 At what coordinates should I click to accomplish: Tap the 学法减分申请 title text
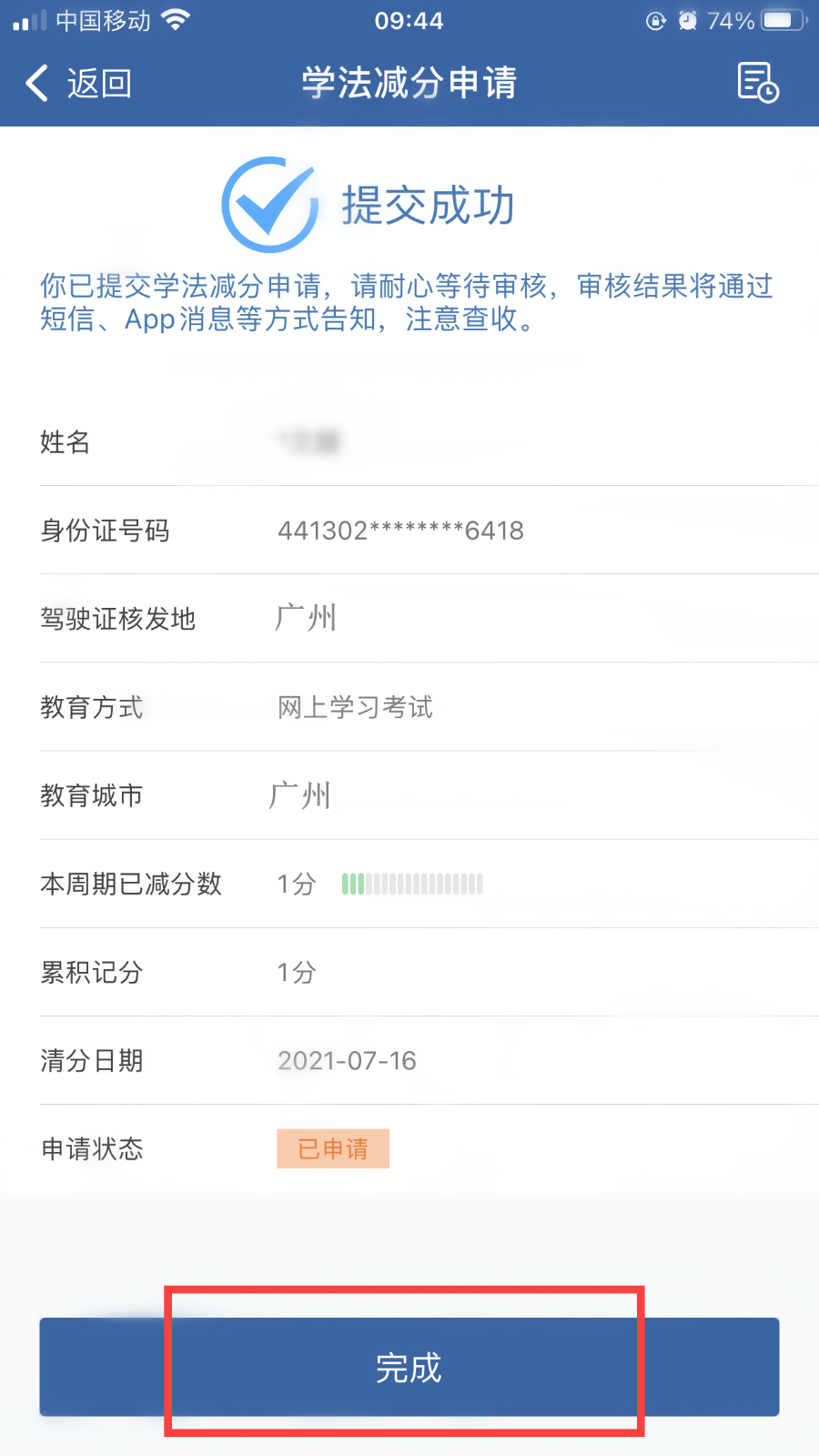tap(409, 83)
